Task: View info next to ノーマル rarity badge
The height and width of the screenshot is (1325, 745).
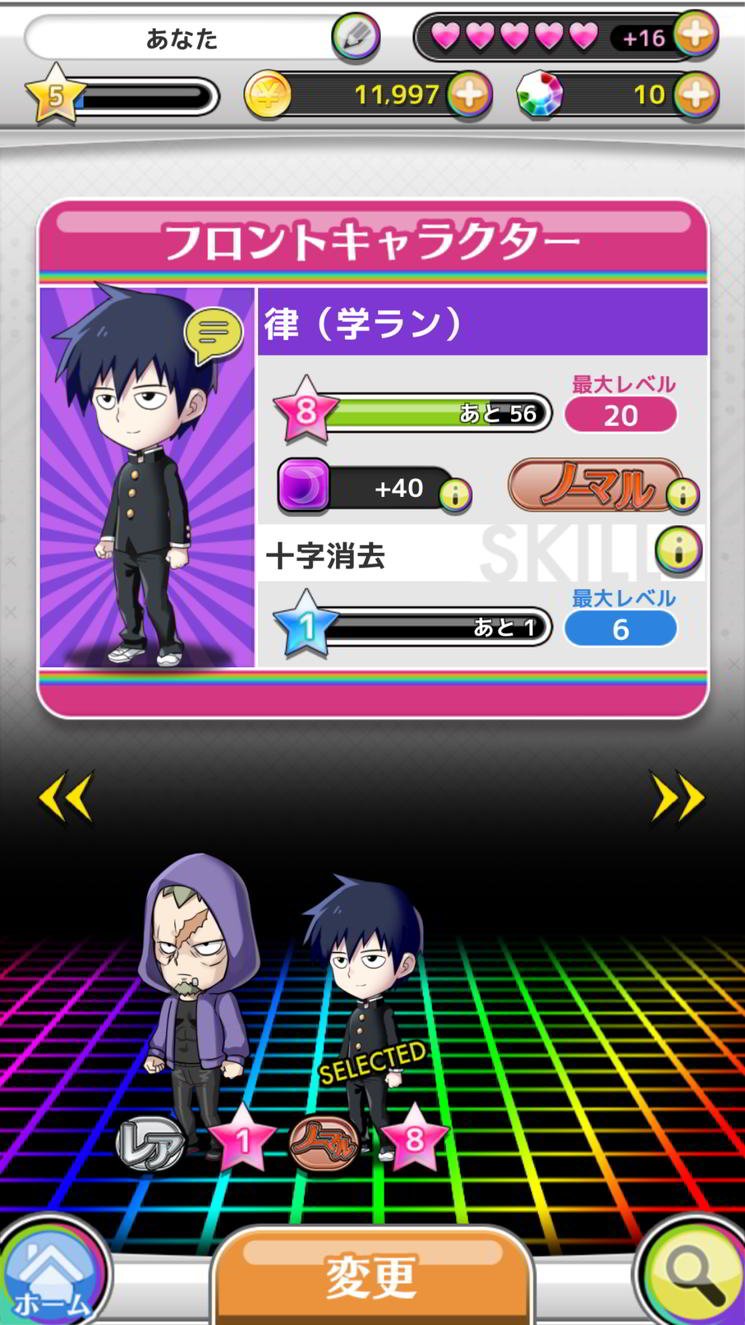Action: (683, 493)
